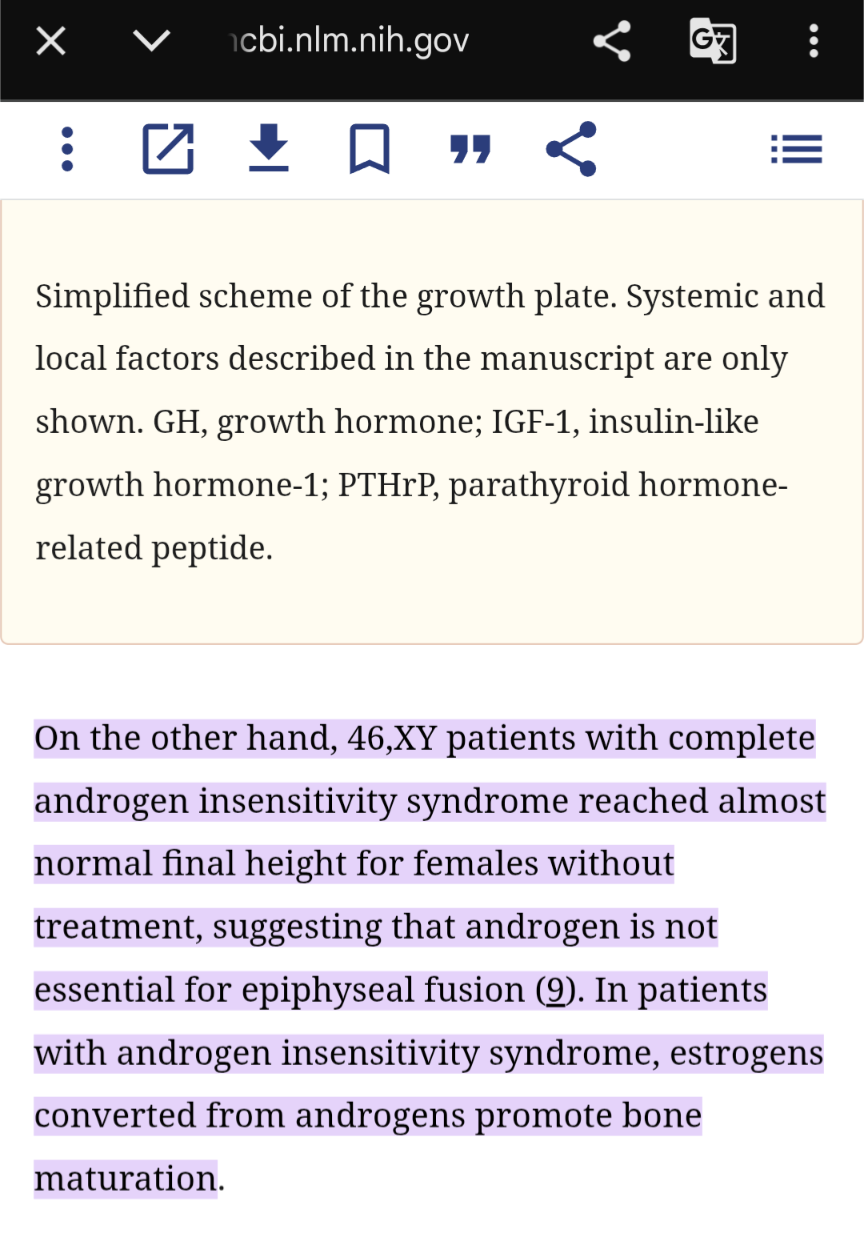Download the article PDF
This screenshot has width=864, height=1233.
coord(268,149)
